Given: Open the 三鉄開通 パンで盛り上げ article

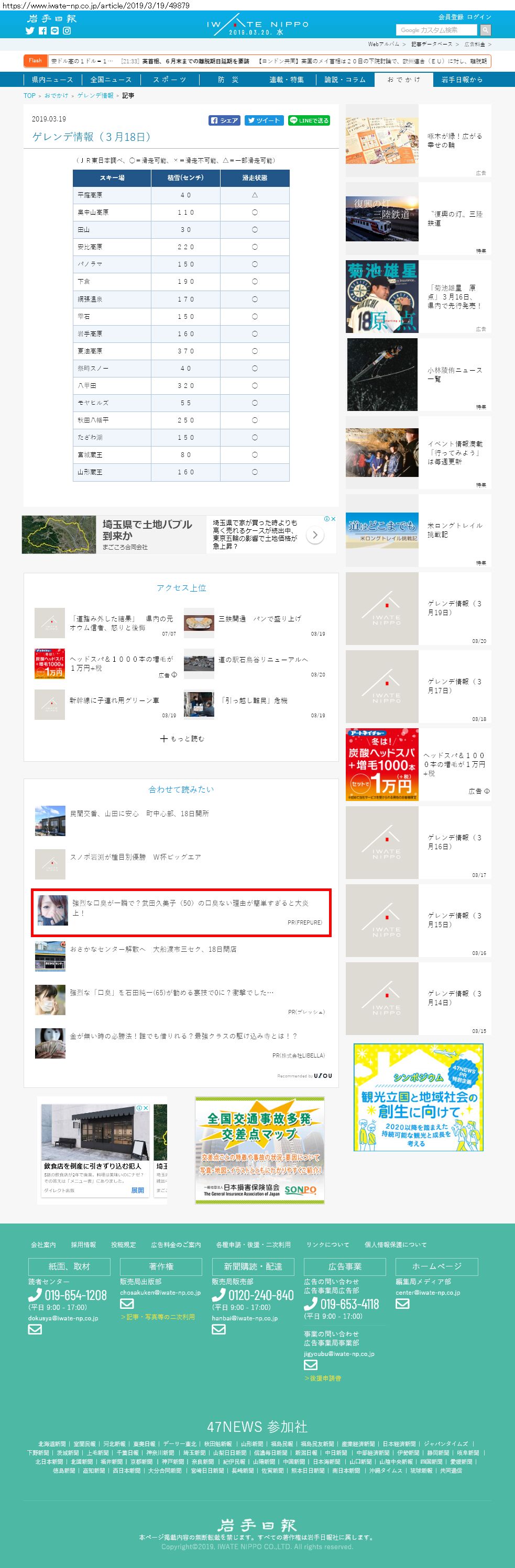Looking at the screenshot, I should (260, 618).
